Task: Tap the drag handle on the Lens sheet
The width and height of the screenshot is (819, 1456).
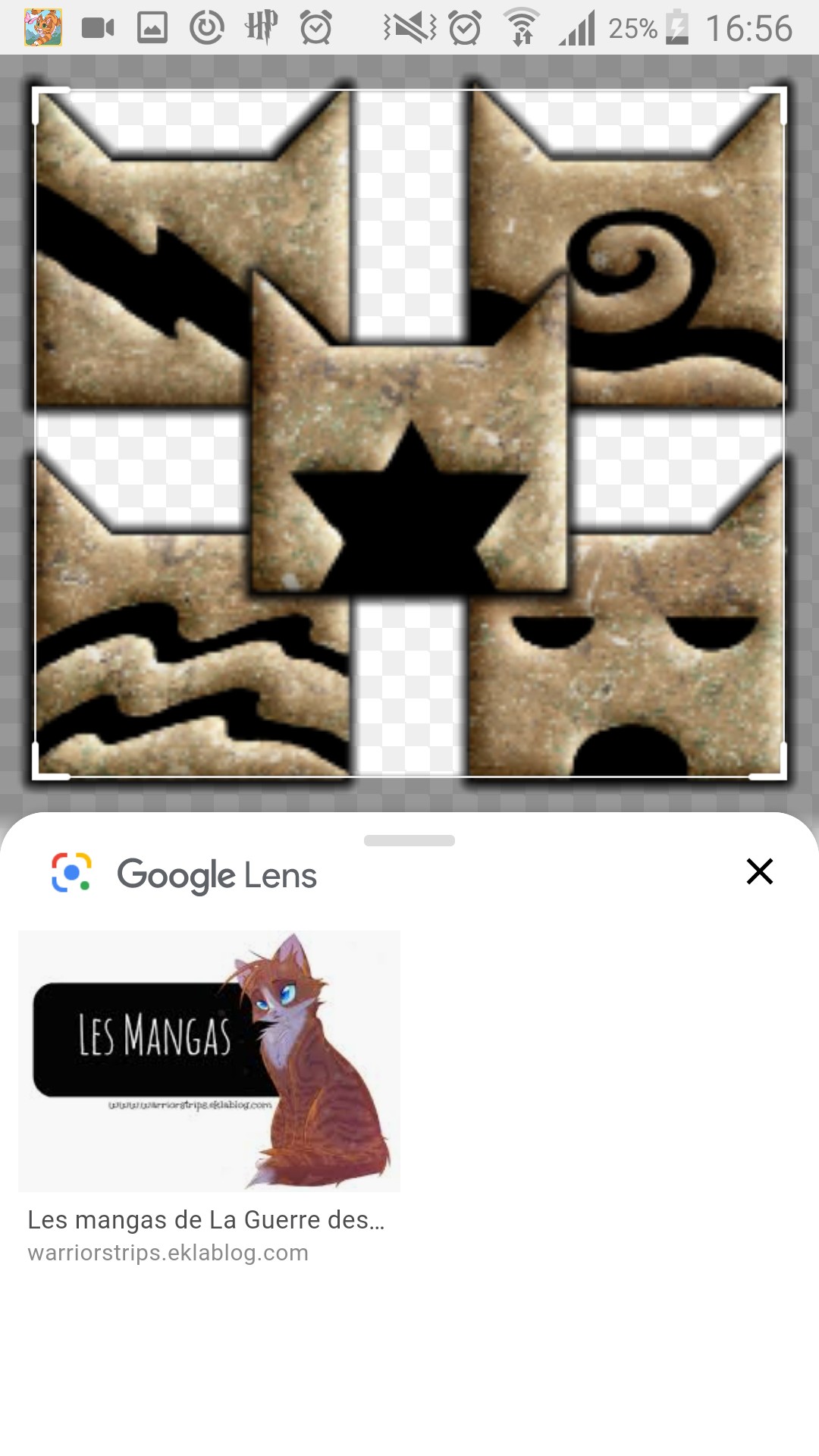Action: point(409,840)
